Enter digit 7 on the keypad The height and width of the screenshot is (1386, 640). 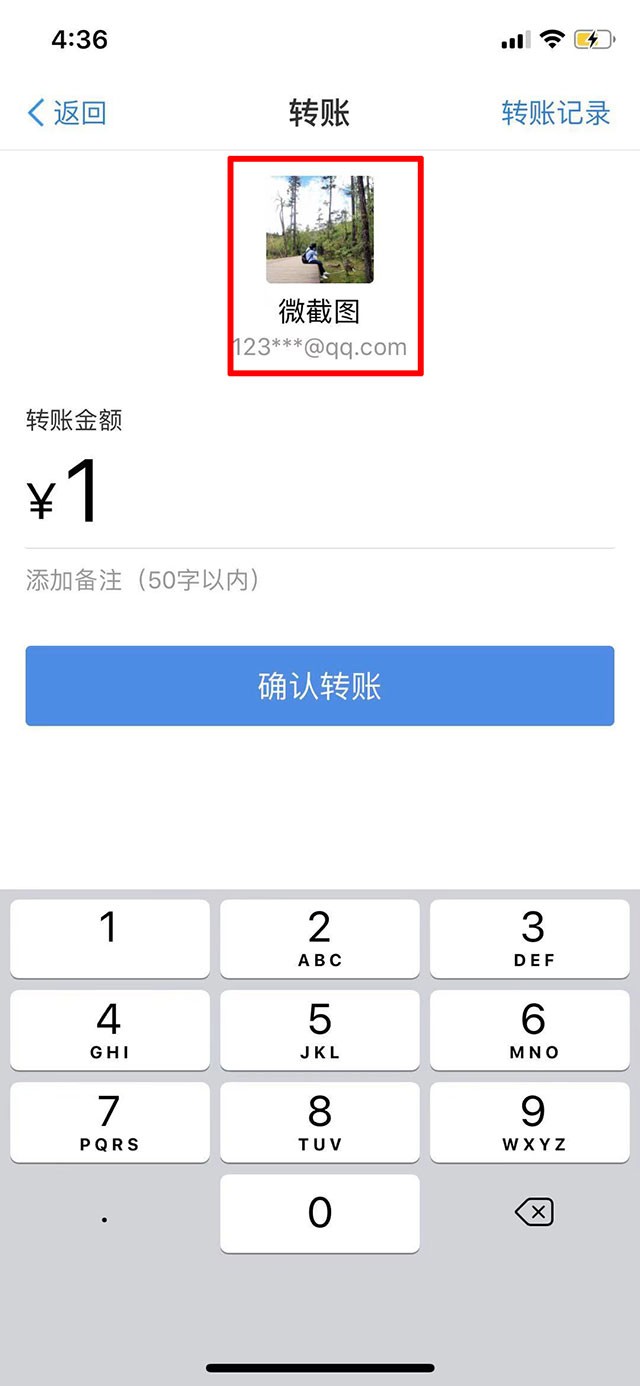(x=110, y=1122)
